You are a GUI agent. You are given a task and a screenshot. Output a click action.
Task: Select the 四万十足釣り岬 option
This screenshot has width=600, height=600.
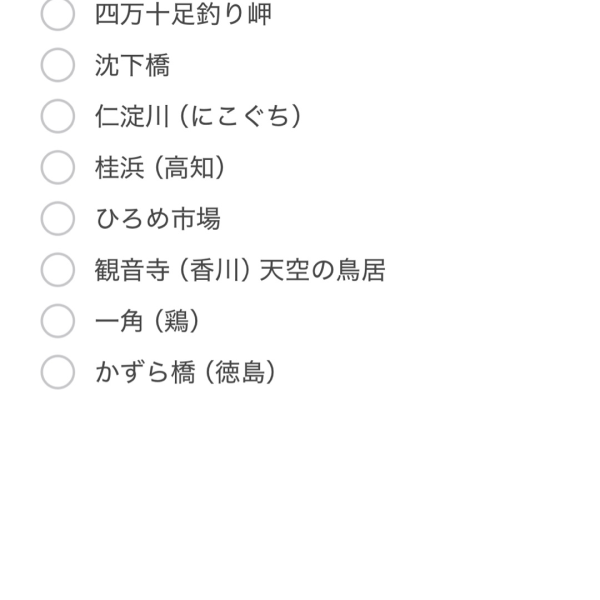58,14
